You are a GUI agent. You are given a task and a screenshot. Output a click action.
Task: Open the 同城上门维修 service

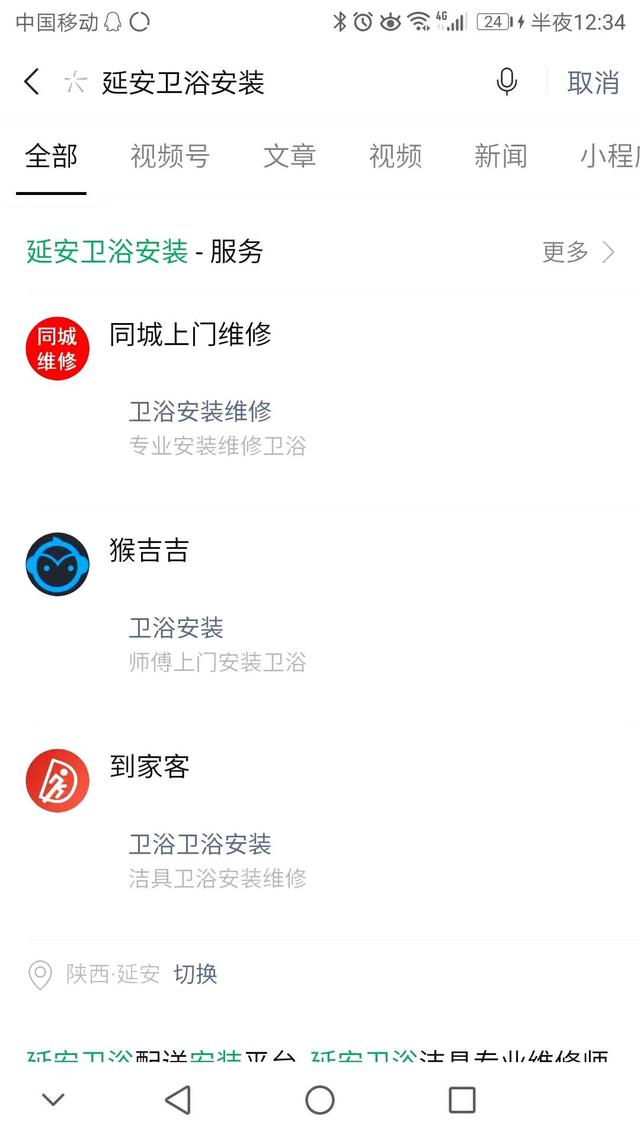[190, 335]
